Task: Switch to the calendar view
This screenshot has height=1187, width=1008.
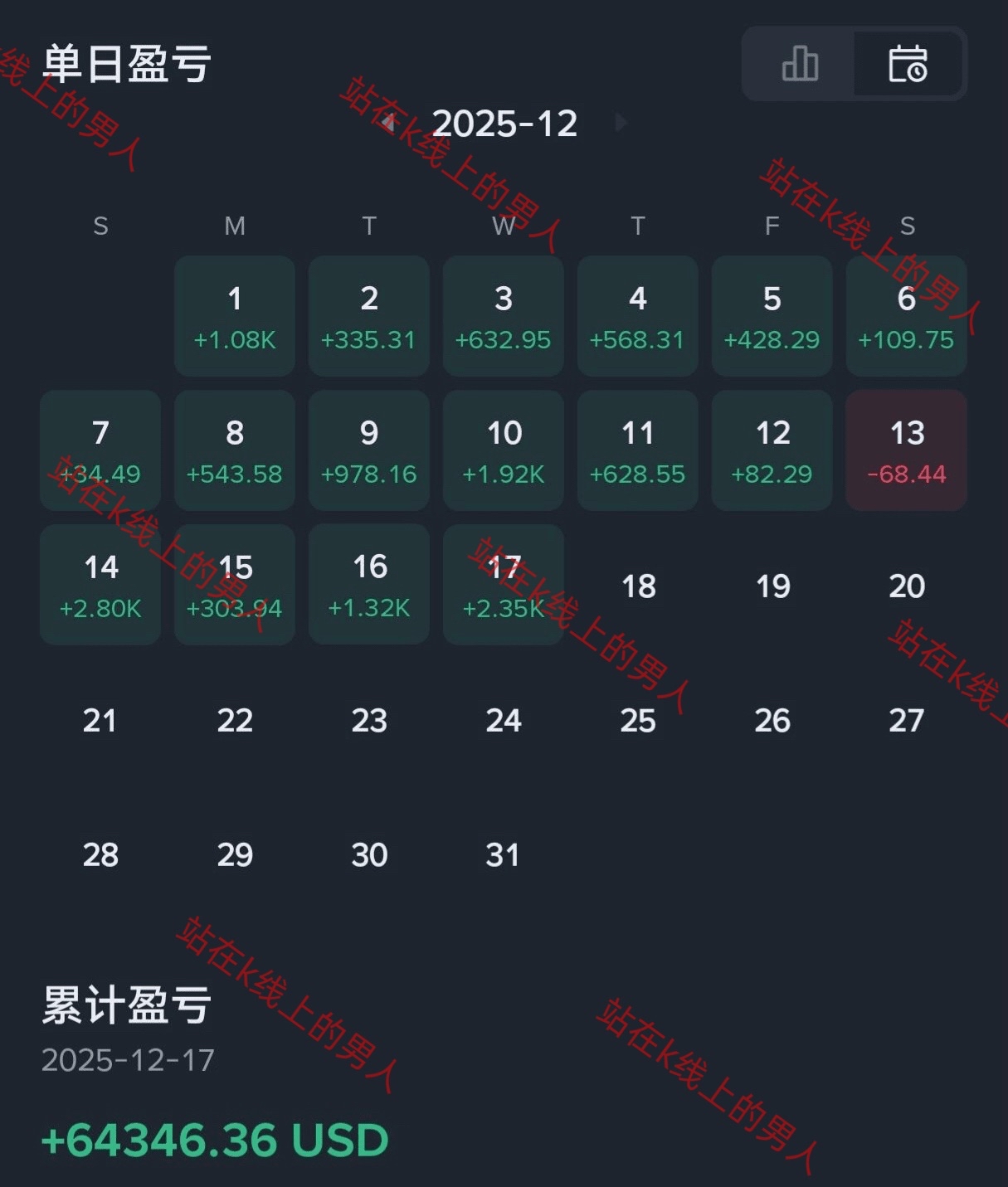Action: (908, 64)
